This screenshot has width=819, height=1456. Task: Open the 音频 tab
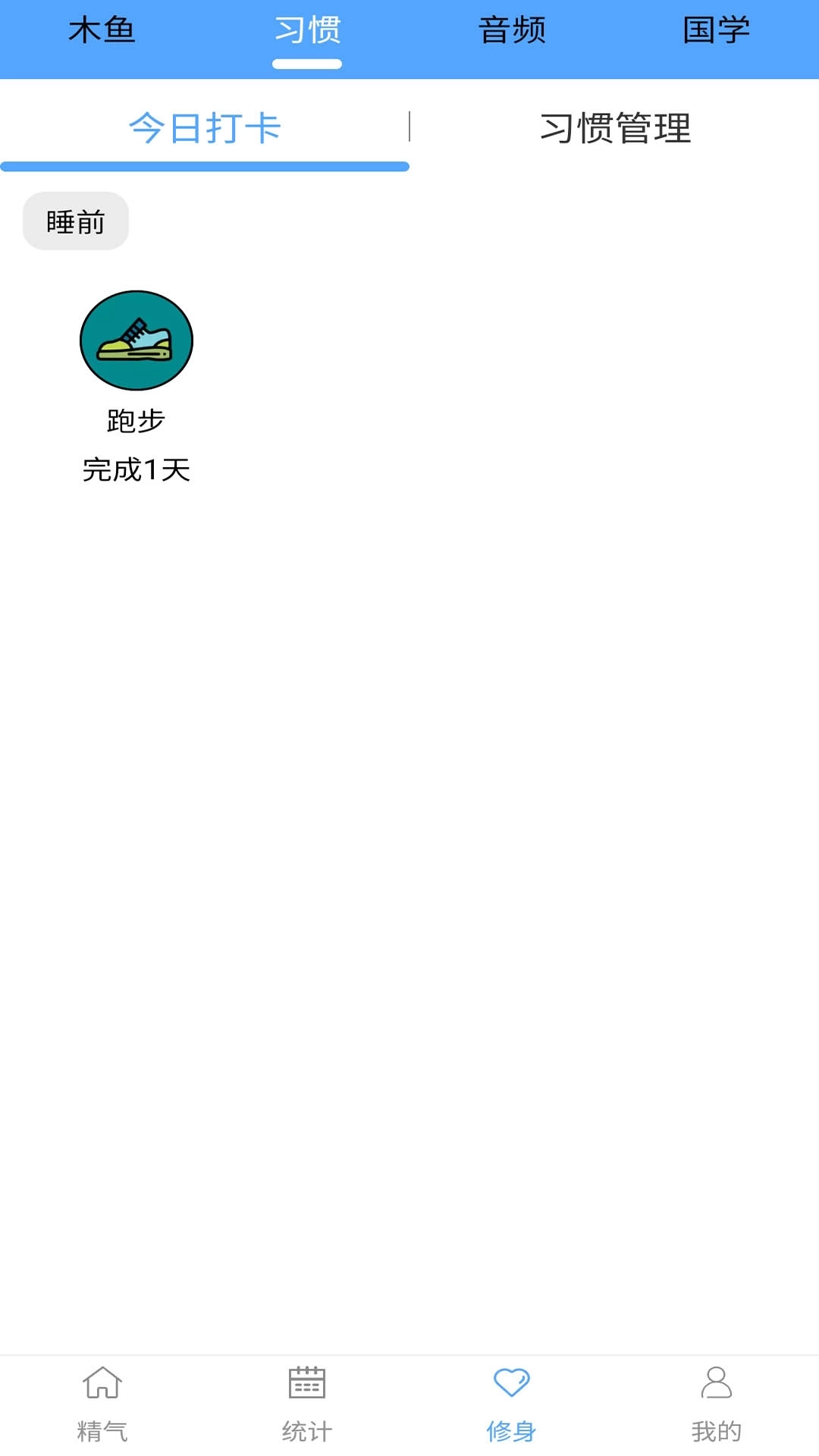tap(512, 30)
